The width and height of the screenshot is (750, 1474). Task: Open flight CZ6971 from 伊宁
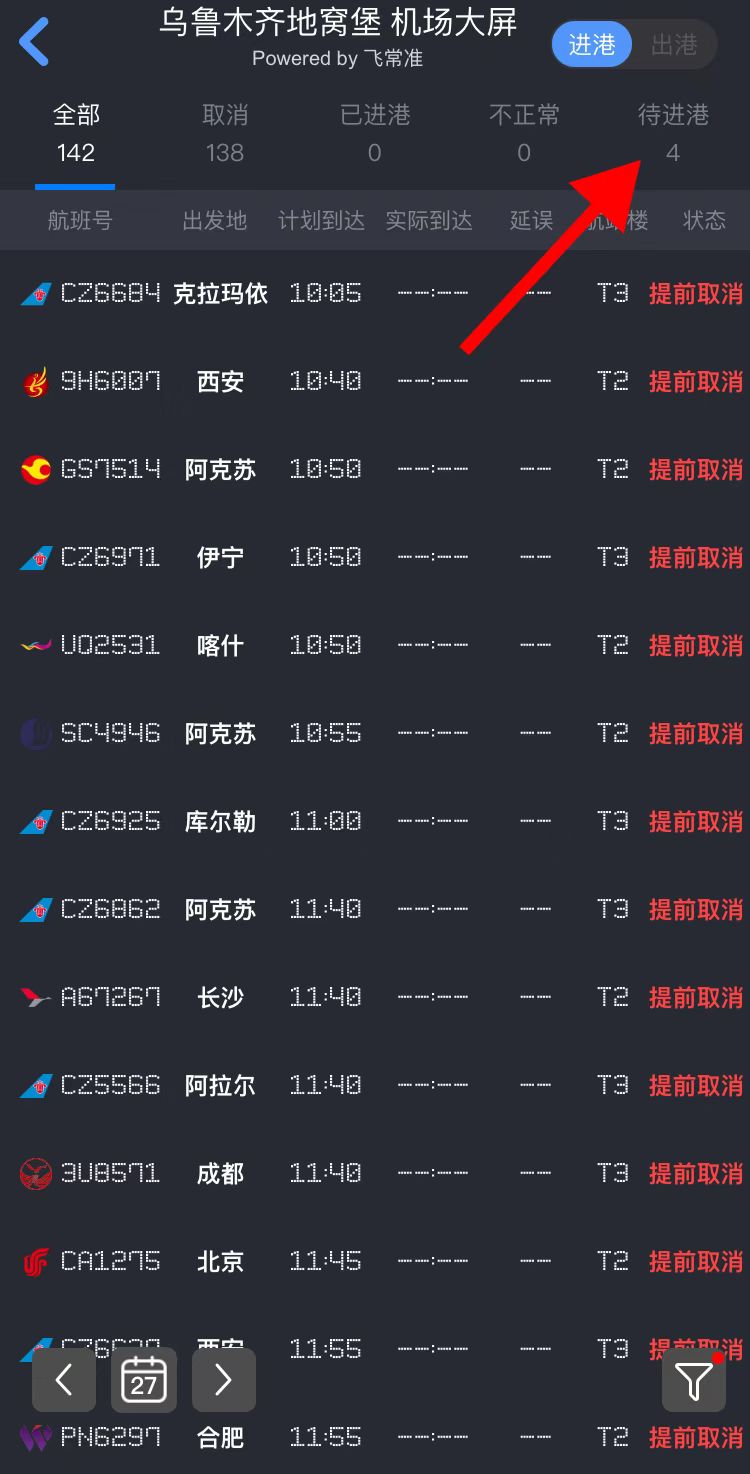(375, 557)
